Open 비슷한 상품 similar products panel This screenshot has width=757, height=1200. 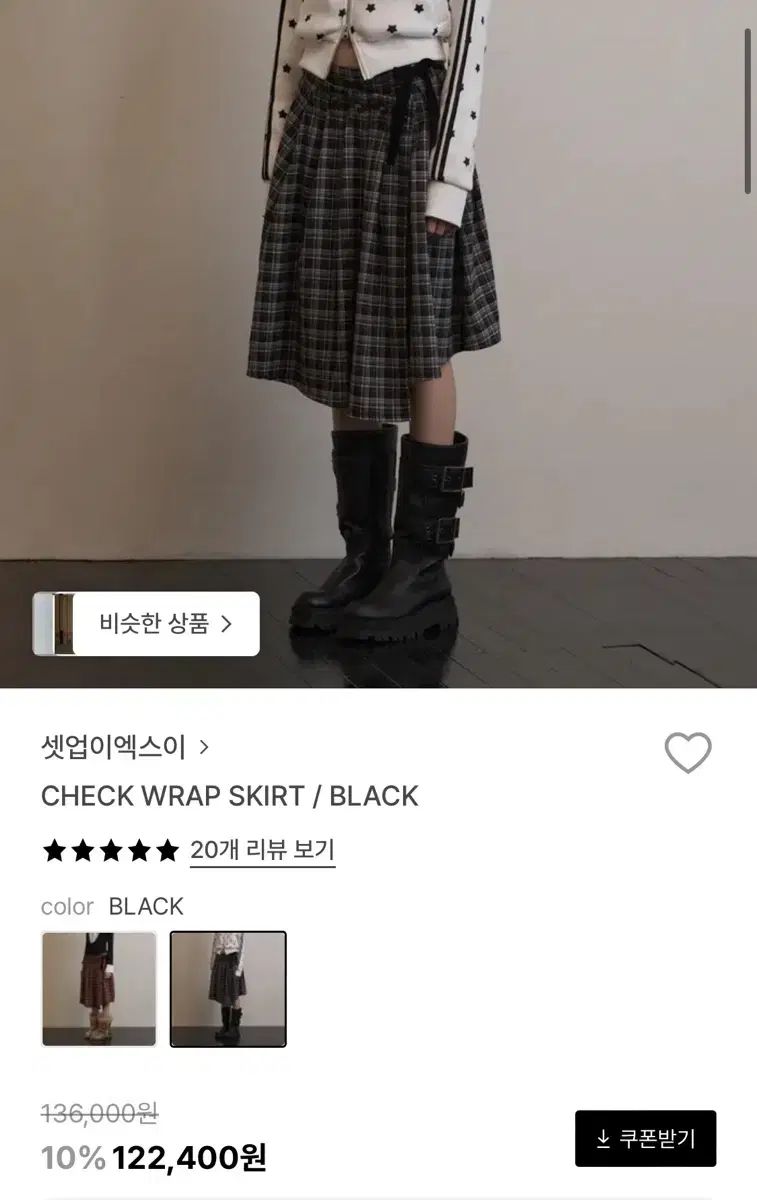coord(148,621)
